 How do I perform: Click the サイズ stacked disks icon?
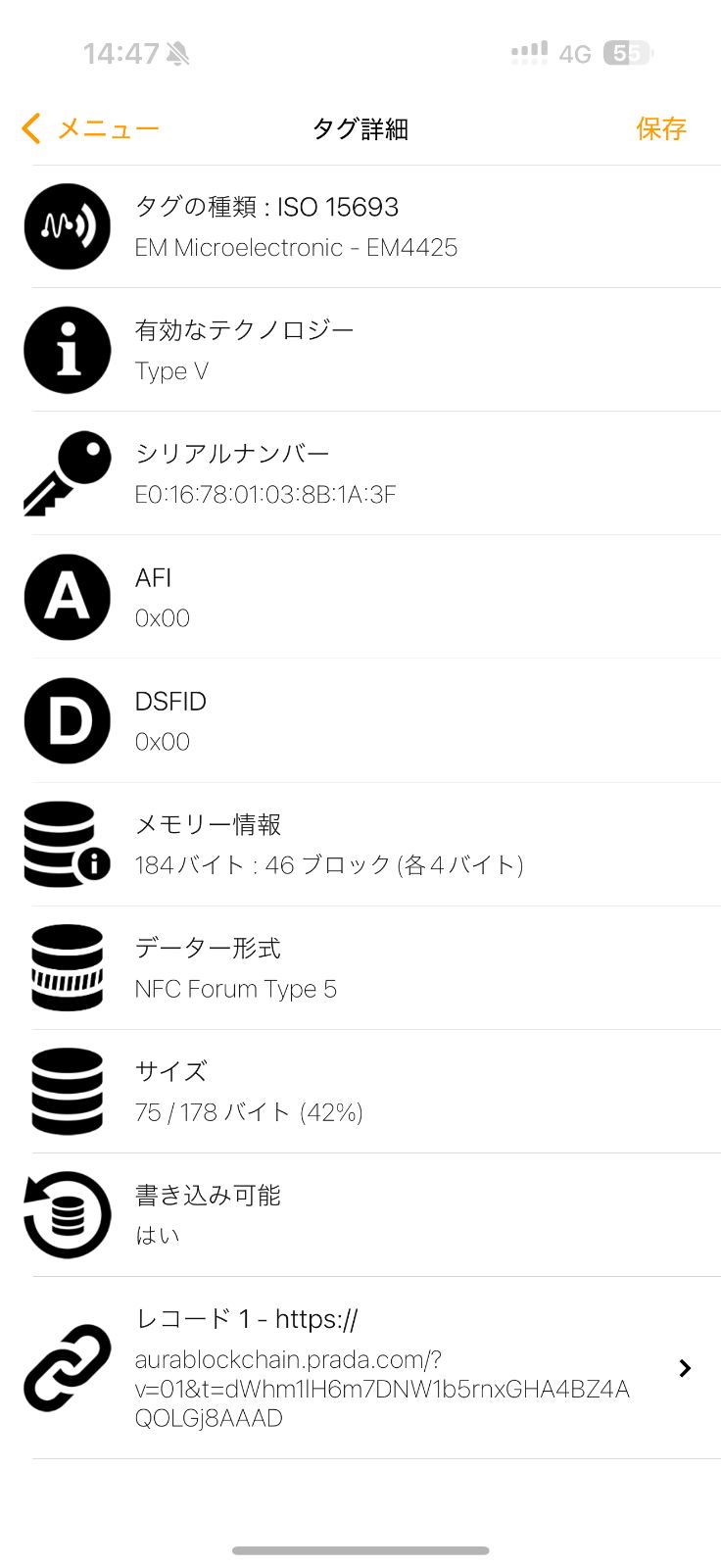[x=67, y=1091]
